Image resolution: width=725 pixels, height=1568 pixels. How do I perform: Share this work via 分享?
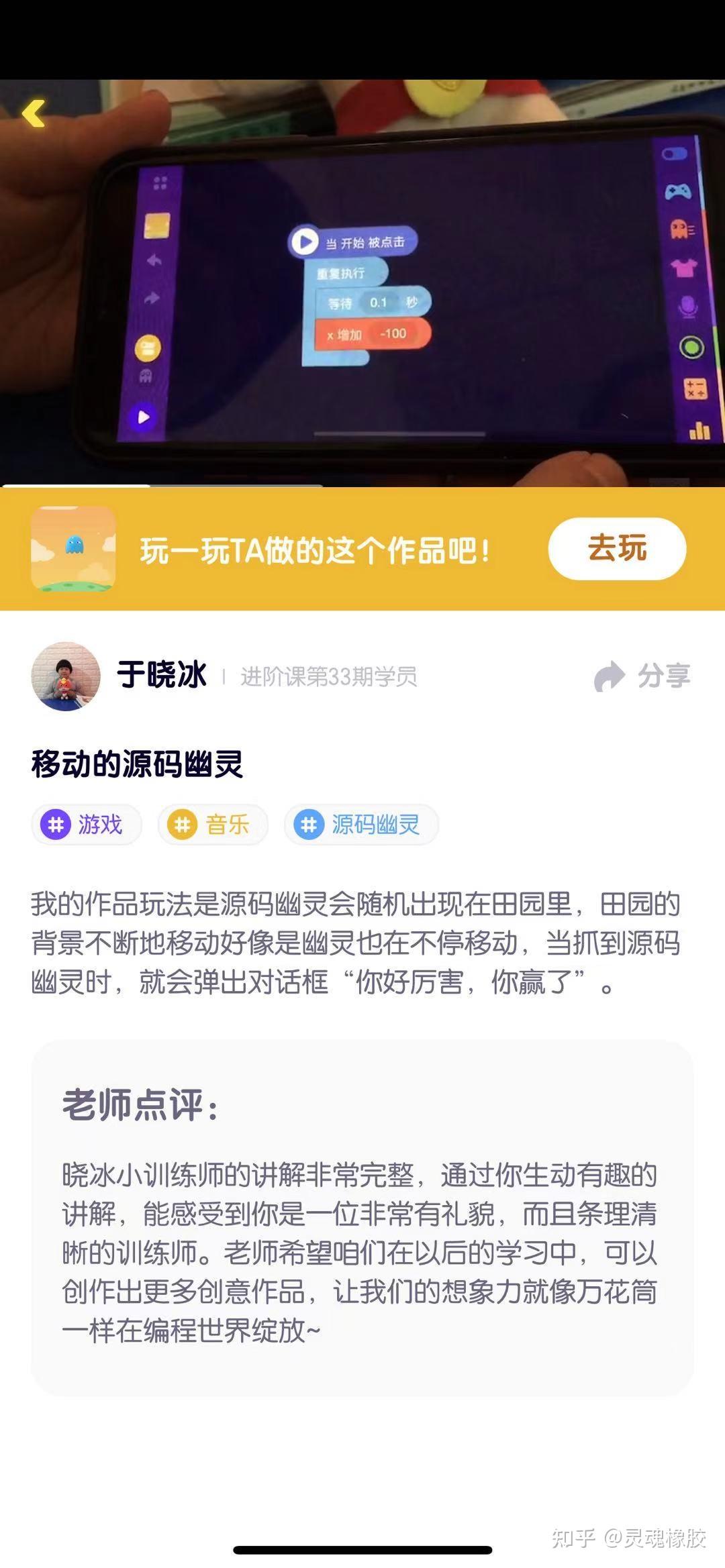click(642, 676)
